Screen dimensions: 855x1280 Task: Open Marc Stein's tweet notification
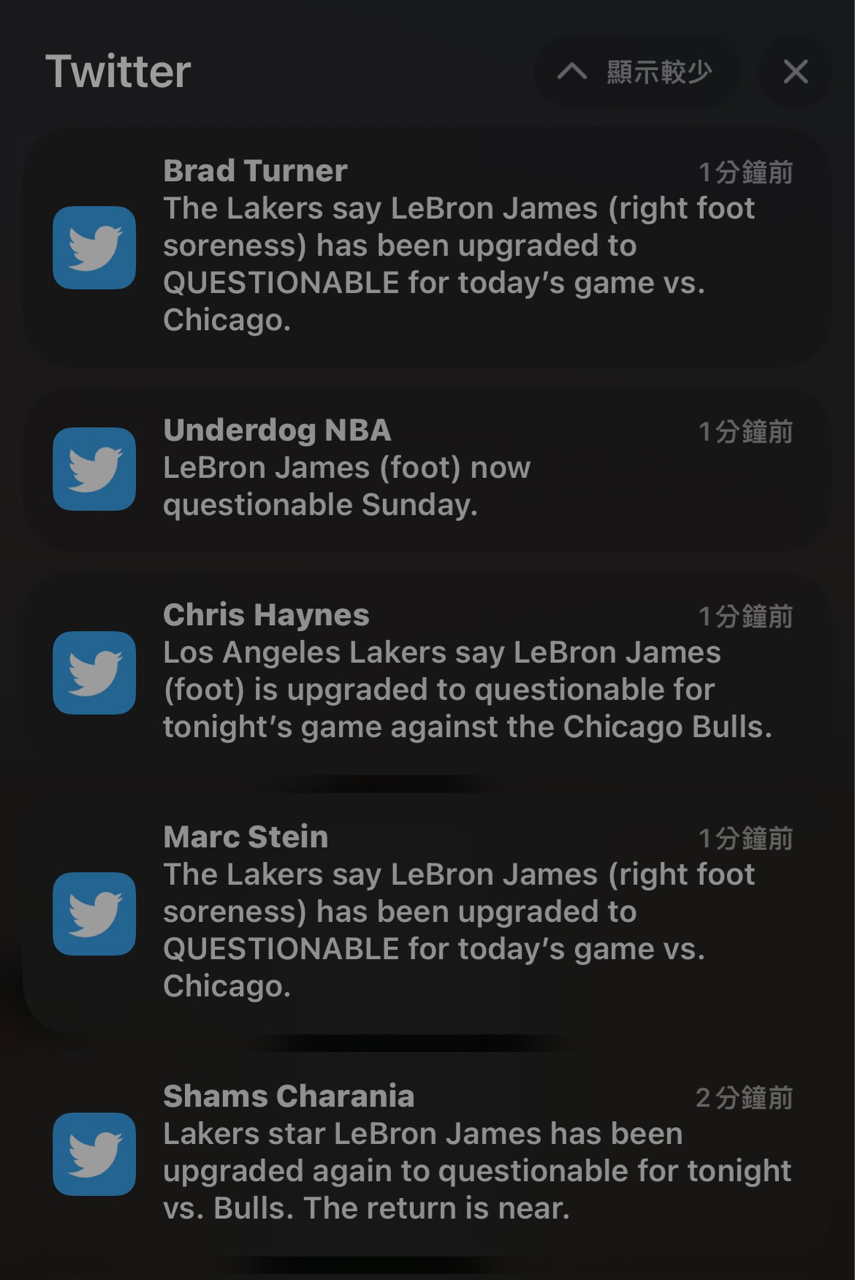coord(428,912)
